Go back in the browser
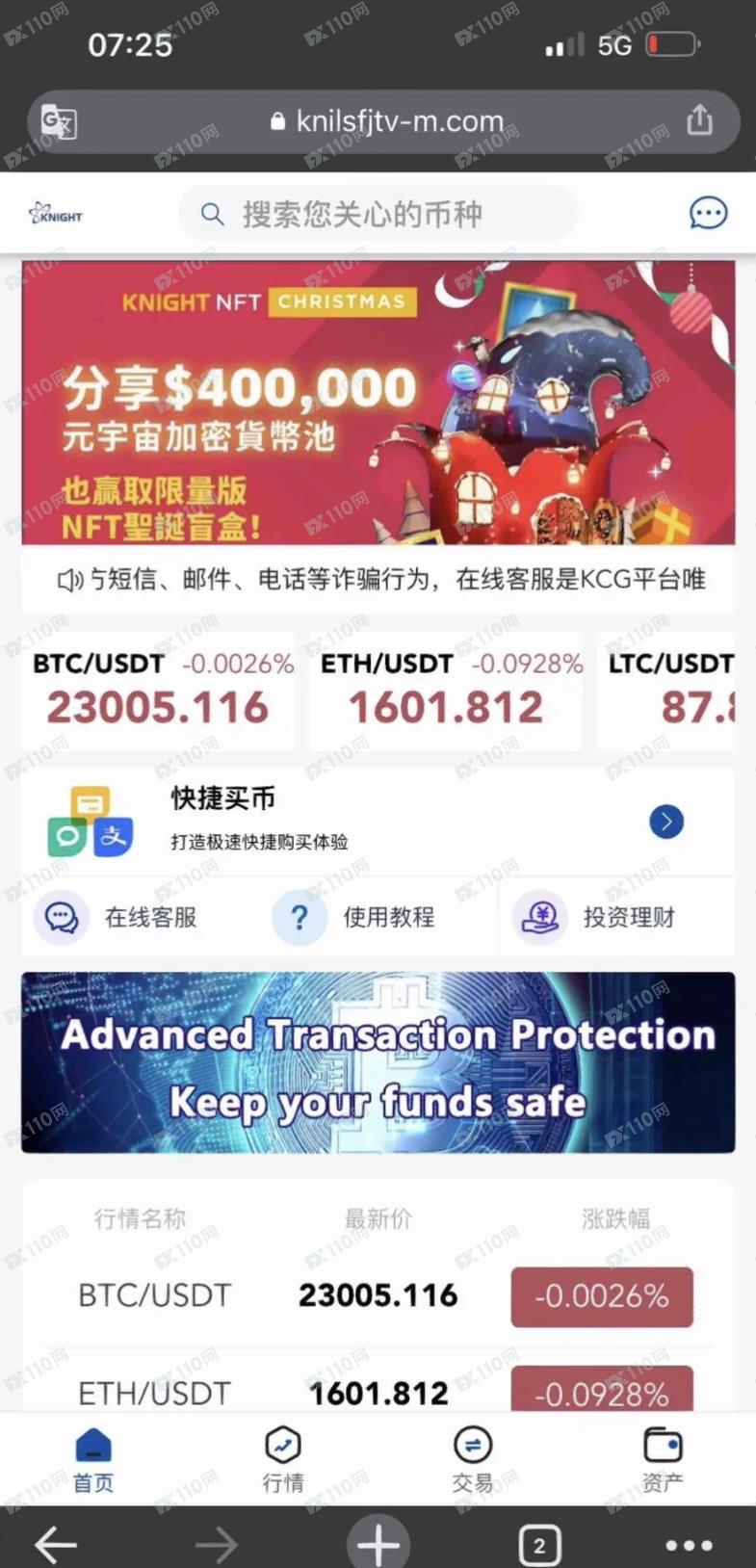The height and width of the screenshot is (1568, 756). 56,1544
